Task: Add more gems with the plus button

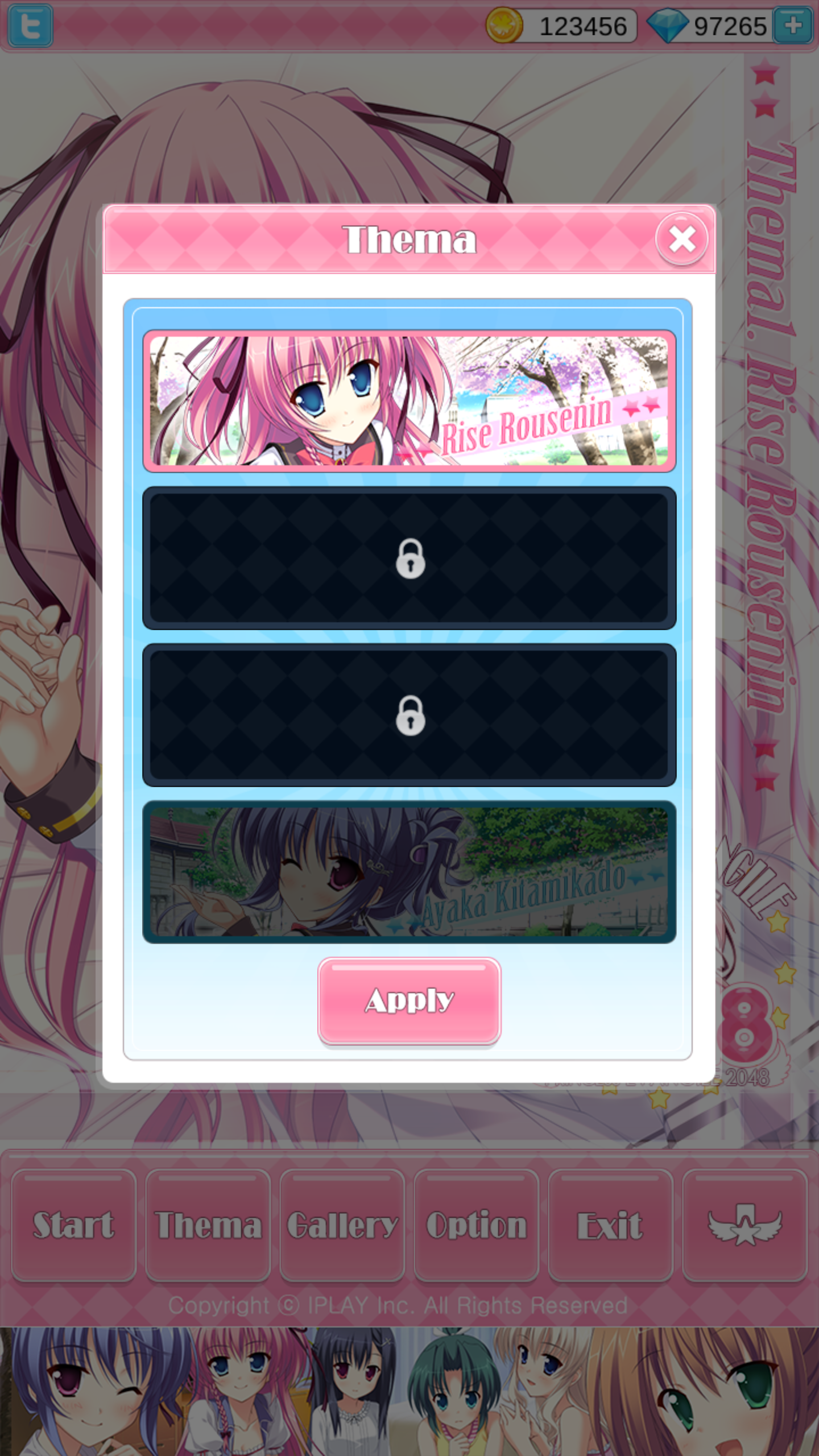Action: coord(793,26)
